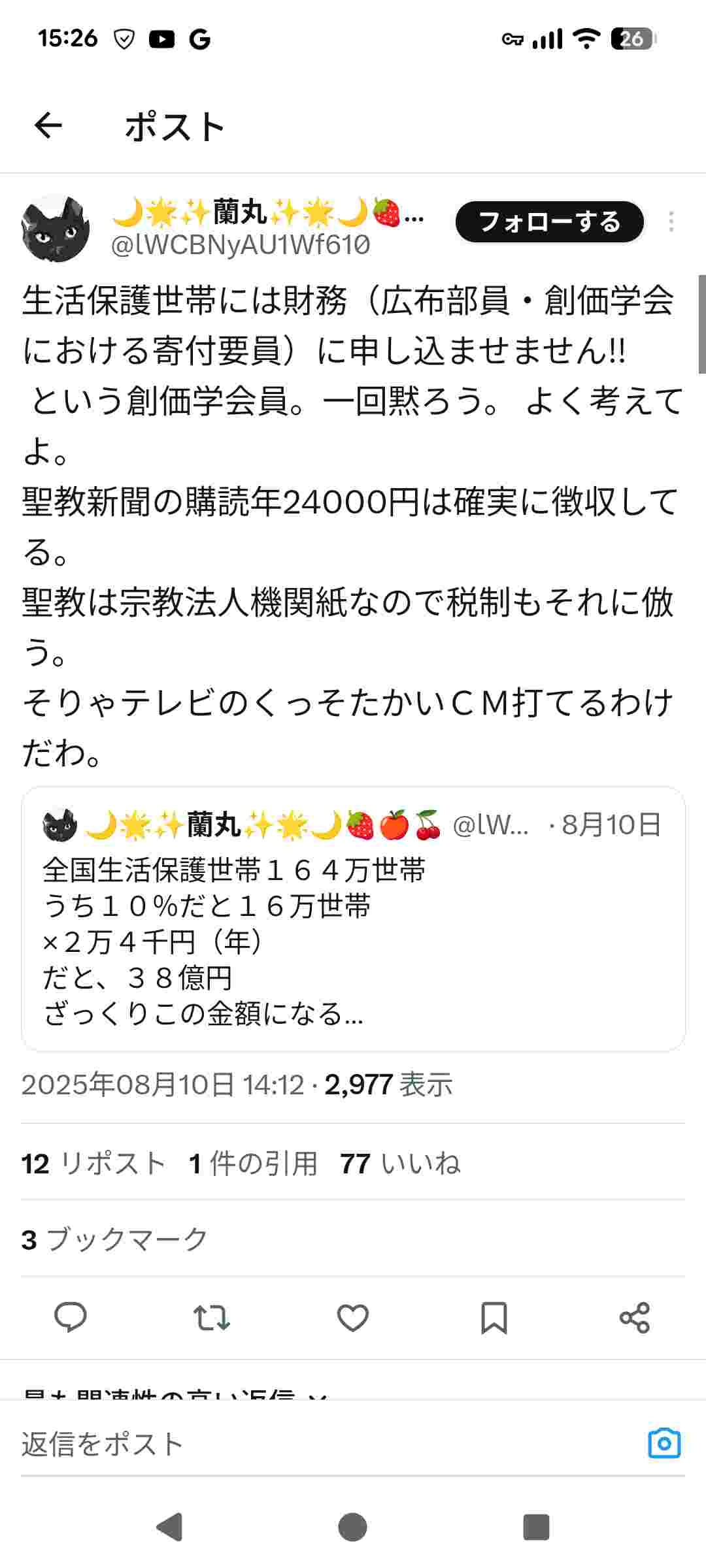The width and height of the screenshot is (706, 1568).
Task: Share this post
Action: click(x=634, y=1317)
